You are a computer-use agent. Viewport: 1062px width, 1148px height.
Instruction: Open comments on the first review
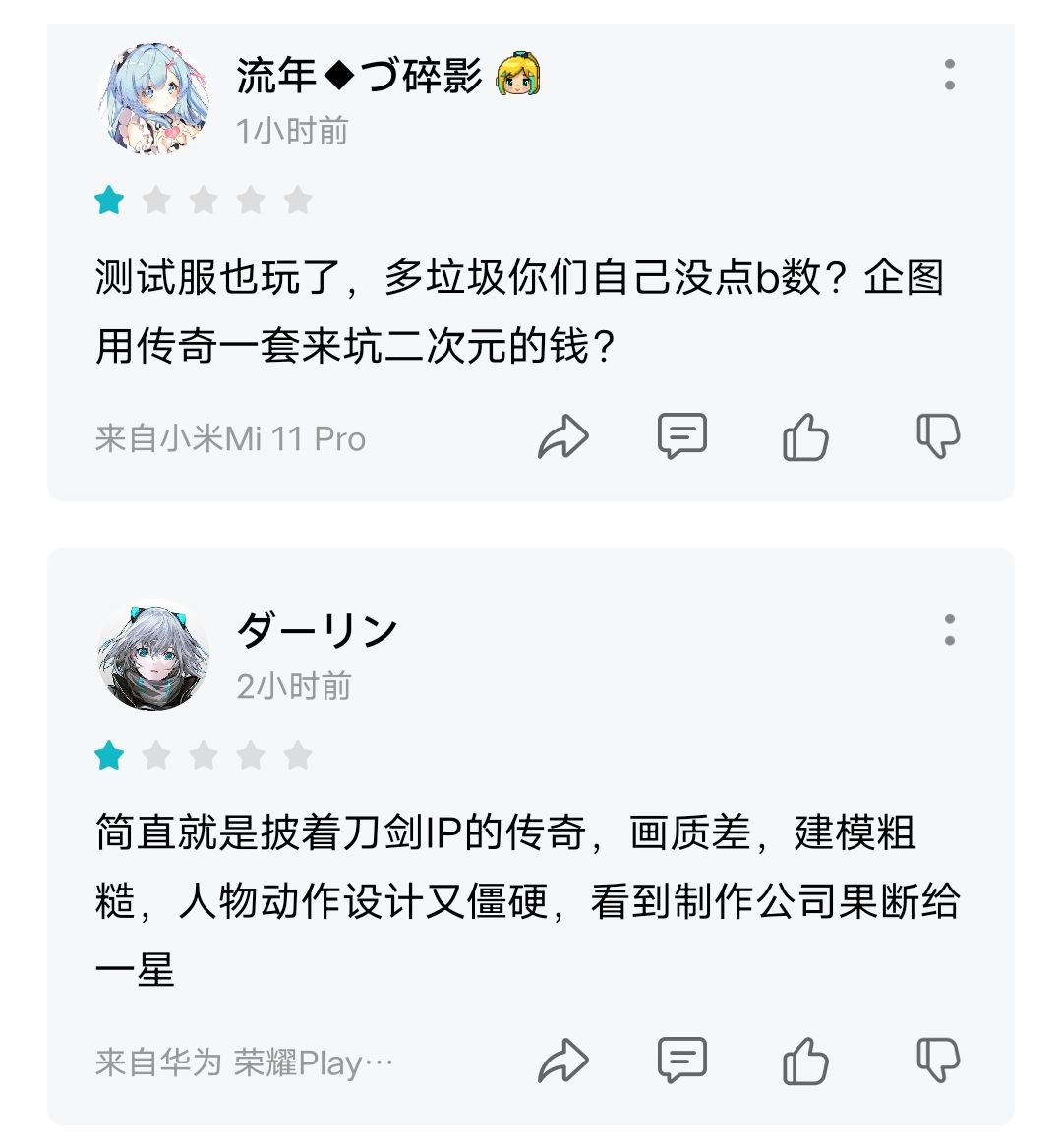tap(682, 435)
